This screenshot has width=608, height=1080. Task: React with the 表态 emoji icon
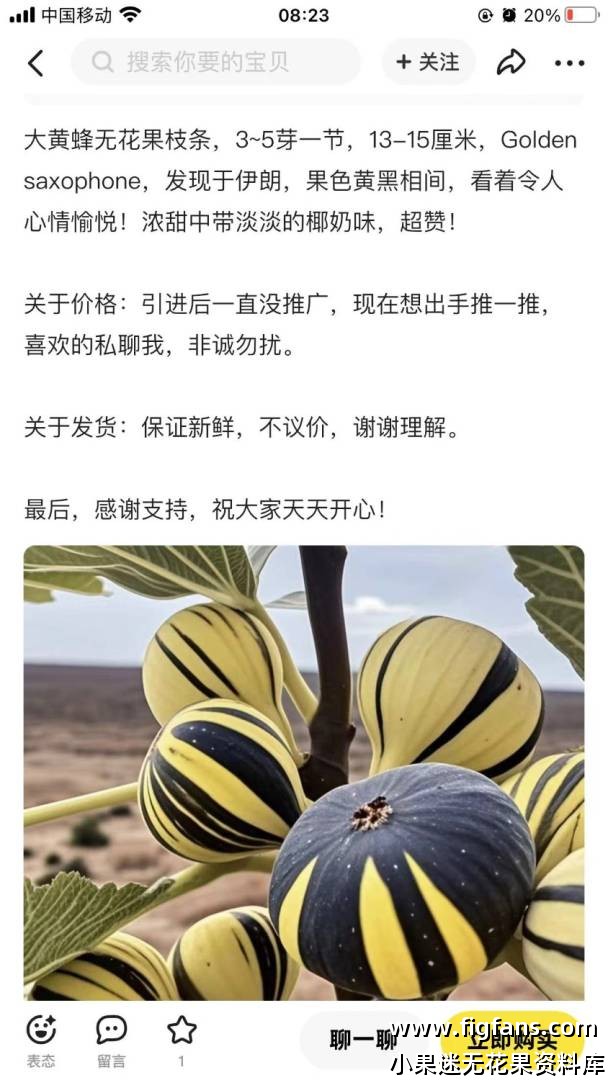41,1038
